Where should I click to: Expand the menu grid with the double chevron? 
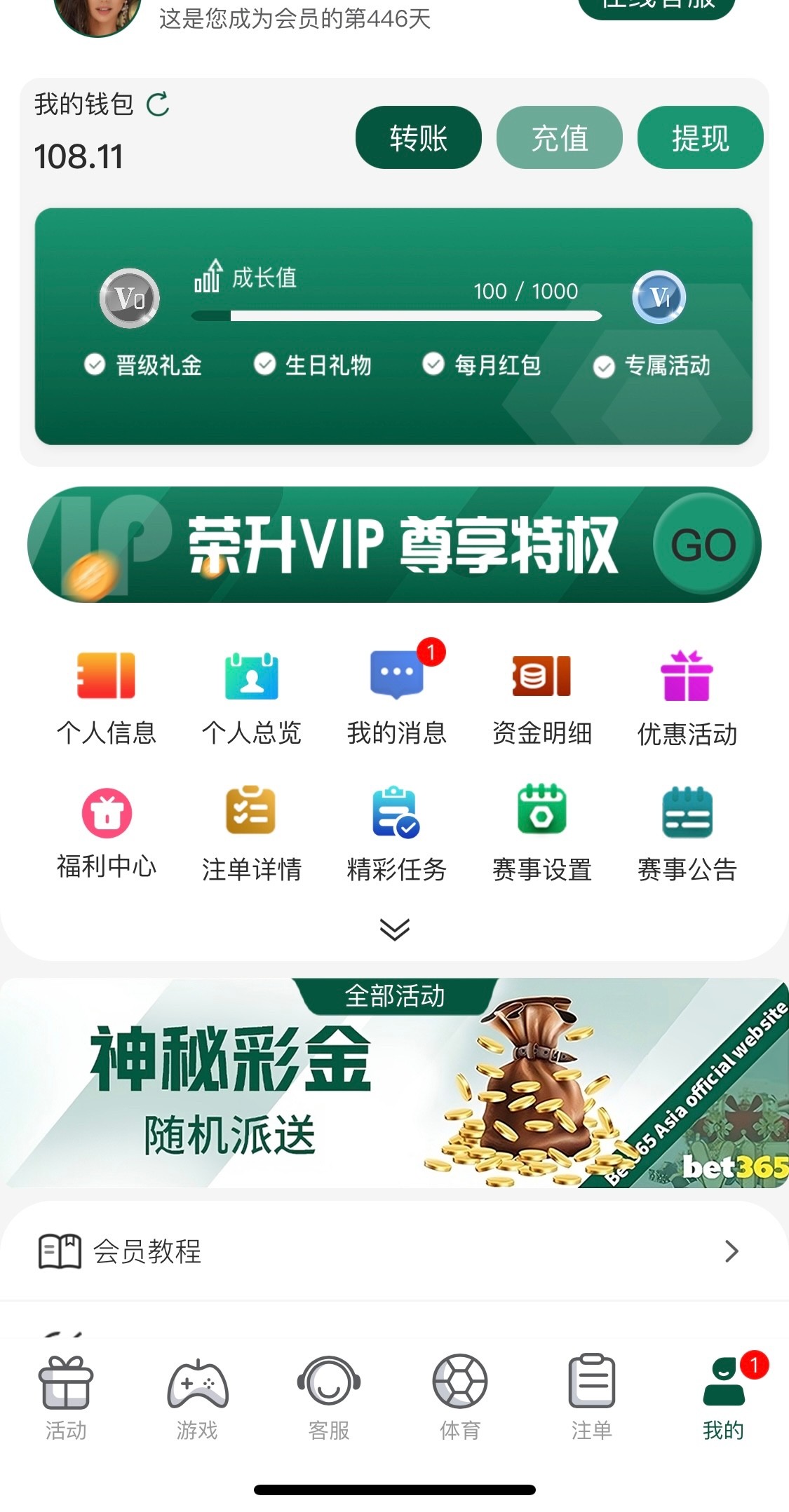pyautogui.click(x=394, y=929)
